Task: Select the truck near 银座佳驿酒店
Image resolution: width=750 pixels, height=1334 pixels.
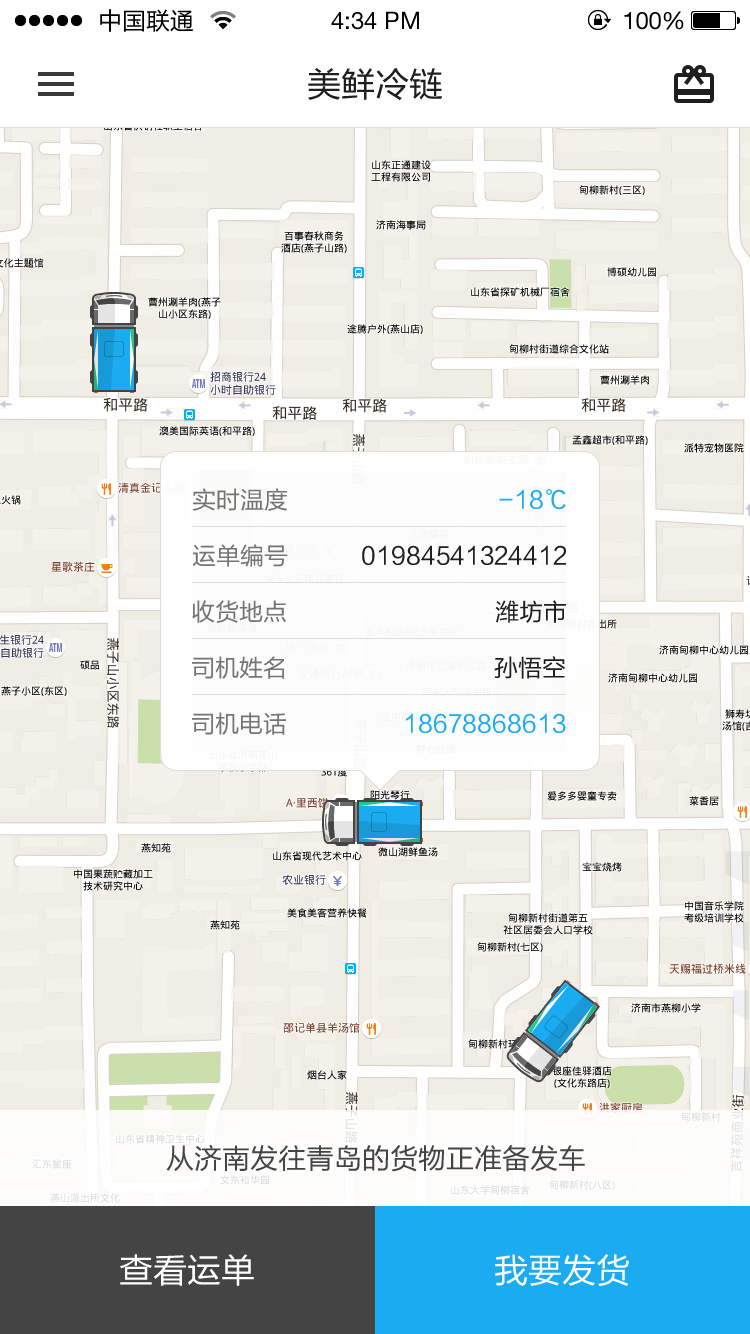Action: click(x=553, y=1029)
